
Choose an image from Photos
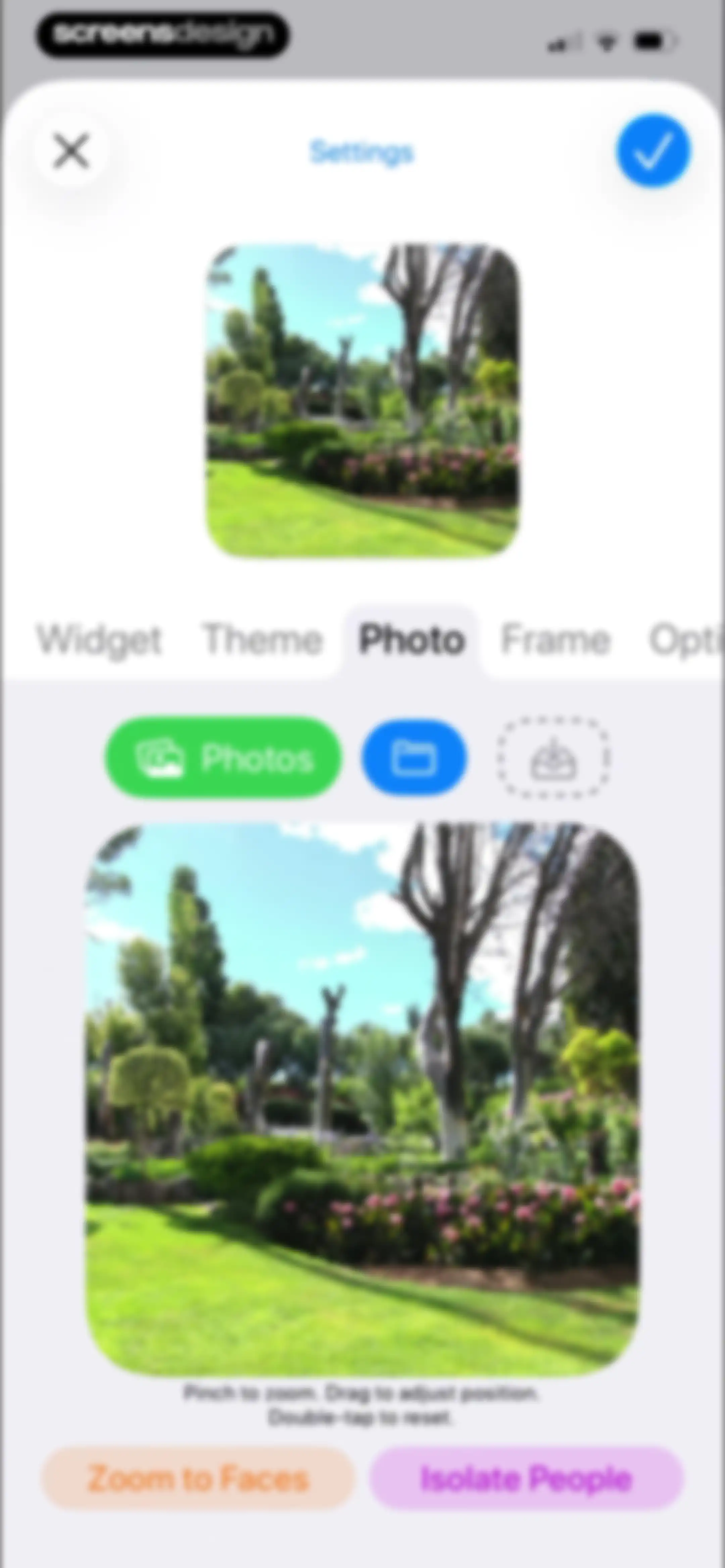pyautogui.click(x=224, y=758)
